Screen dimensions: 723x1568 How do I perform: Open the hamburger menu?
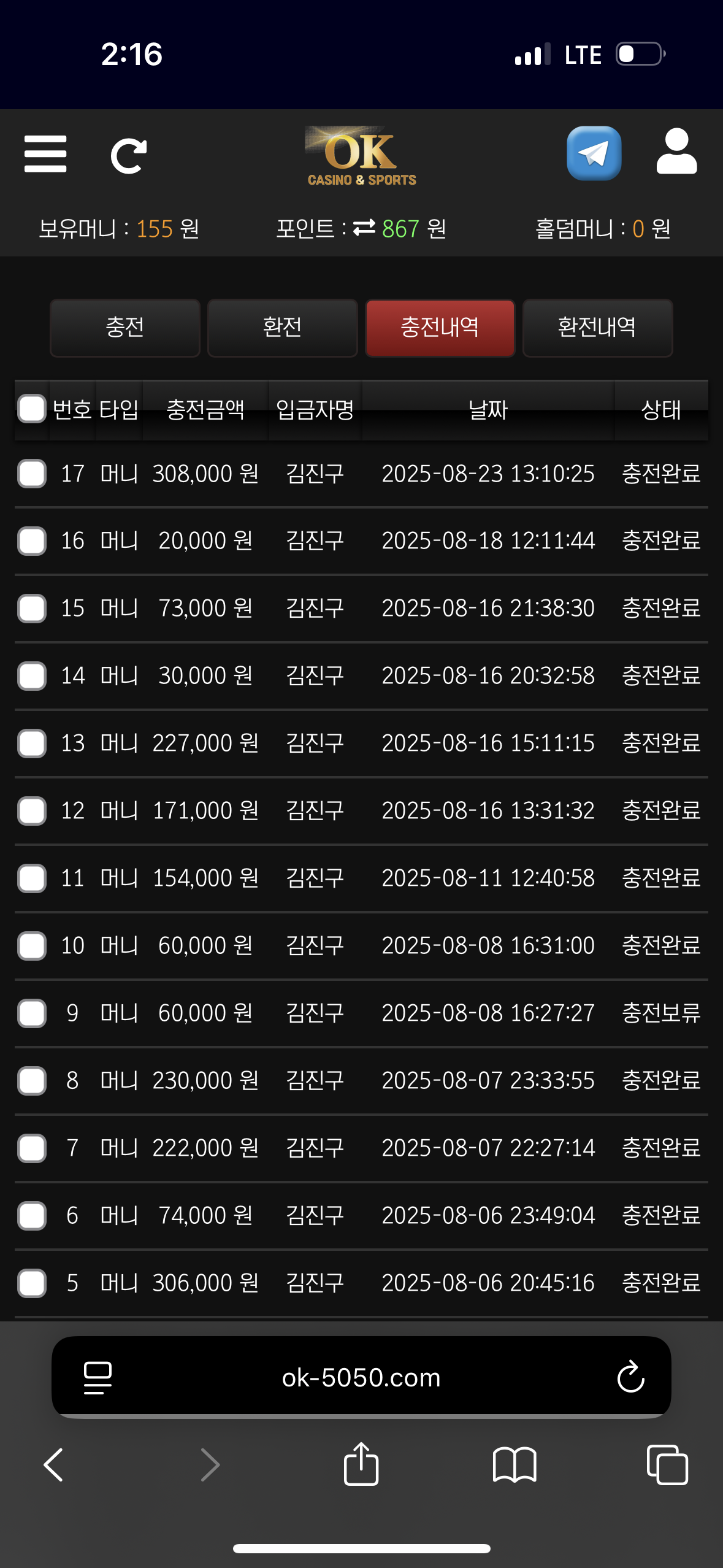45,154
